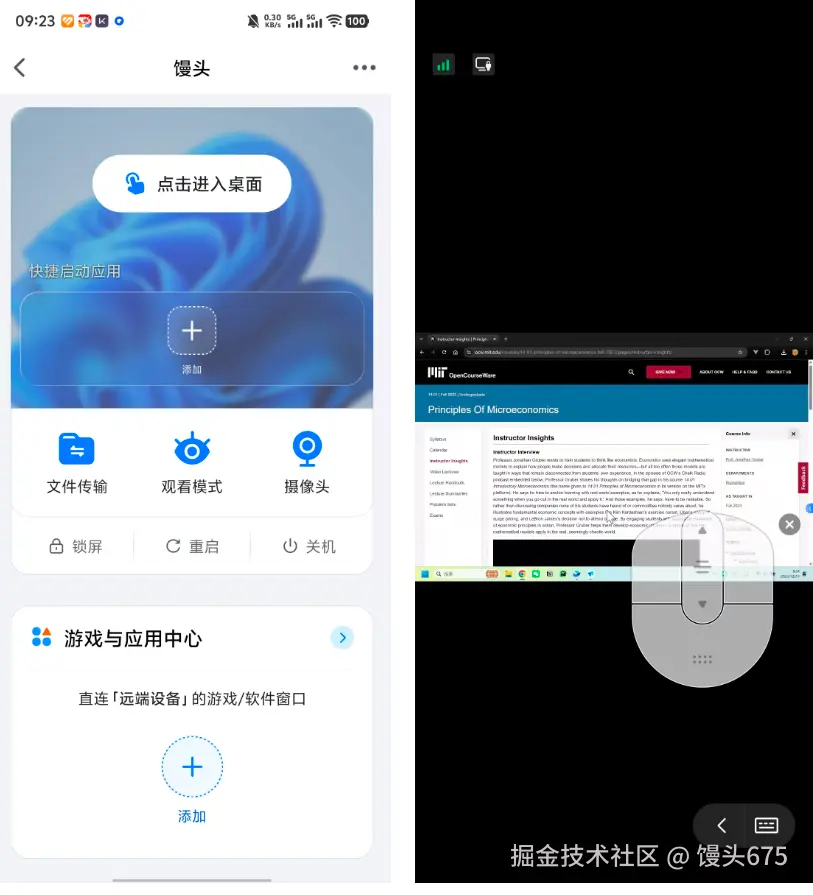813x895 pixels.
Task: Add a quick launch app under 快捷启动应用
Action: point(192,331)
